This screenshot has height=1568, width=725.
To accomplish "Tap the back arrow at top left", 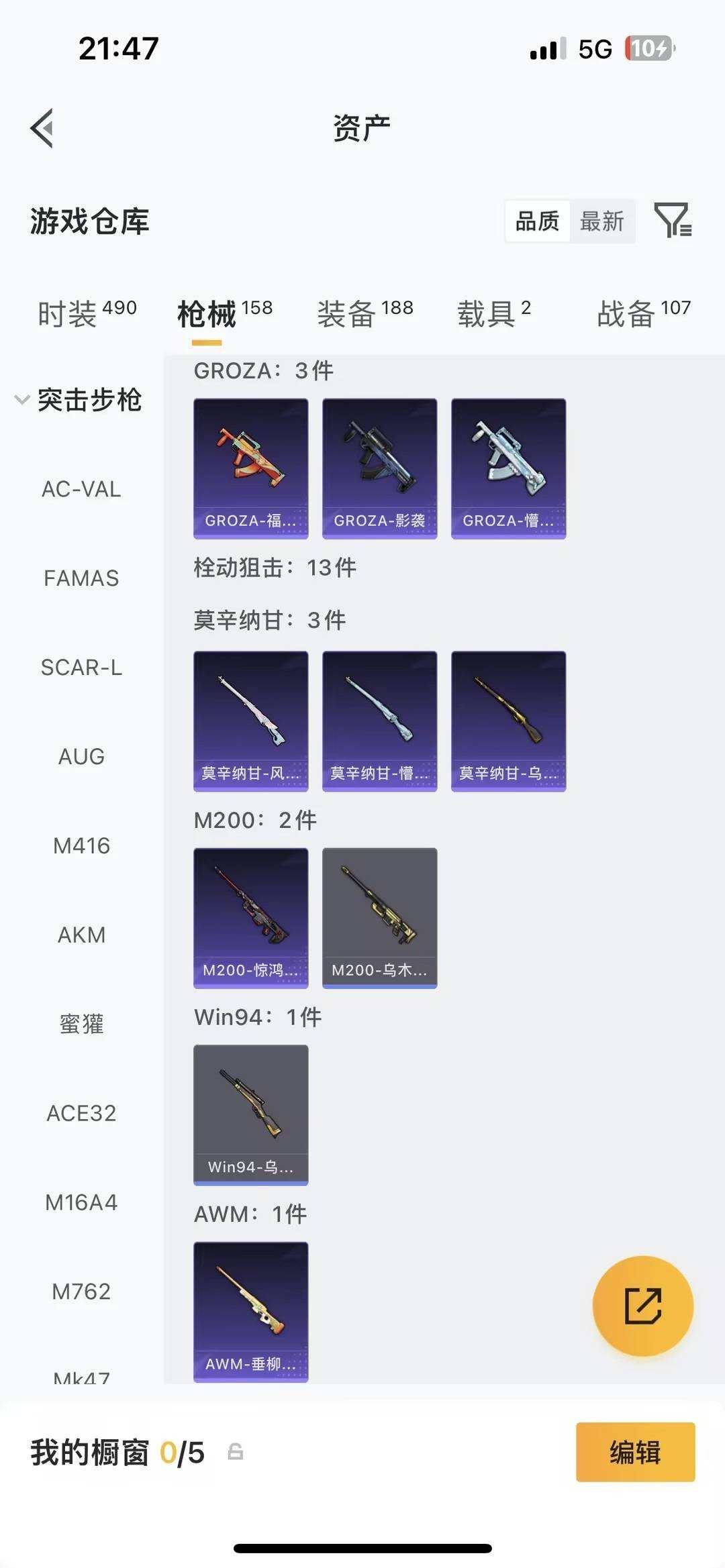I will tap(42, 129).
